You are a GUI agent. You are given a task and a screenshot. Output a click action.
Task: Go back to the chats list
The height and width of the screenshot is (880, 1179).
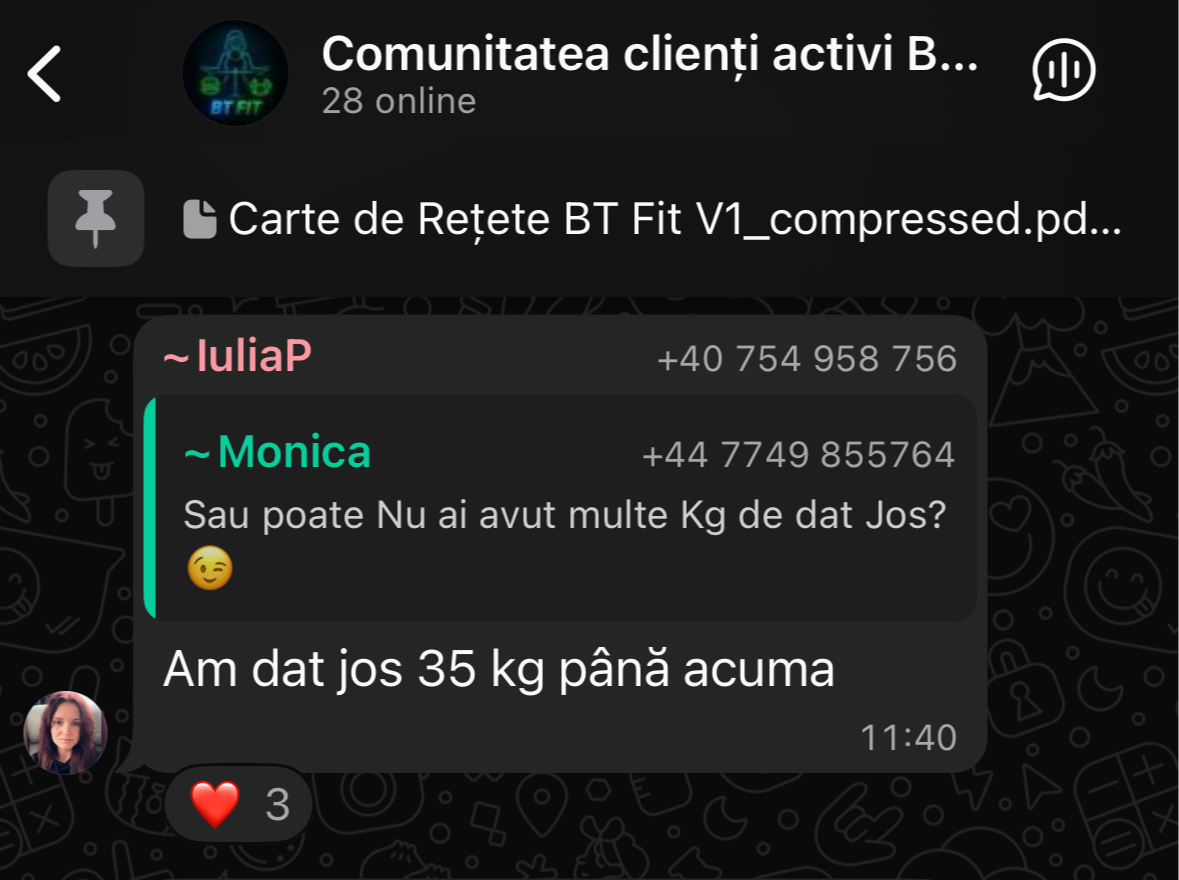click(x=45, y=74)
